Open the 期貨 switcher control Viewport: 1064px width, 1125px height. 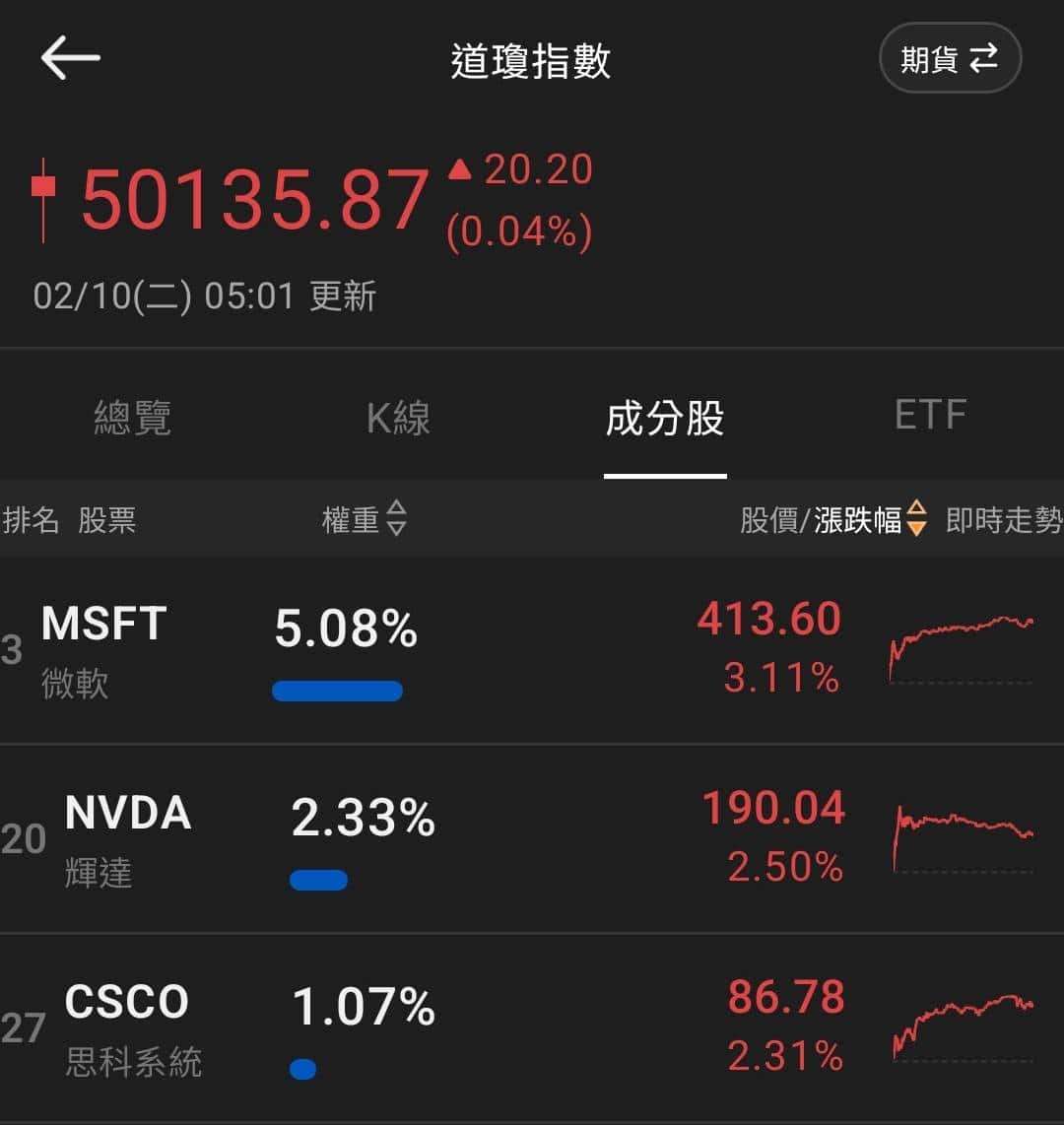[x=949, y=57]
